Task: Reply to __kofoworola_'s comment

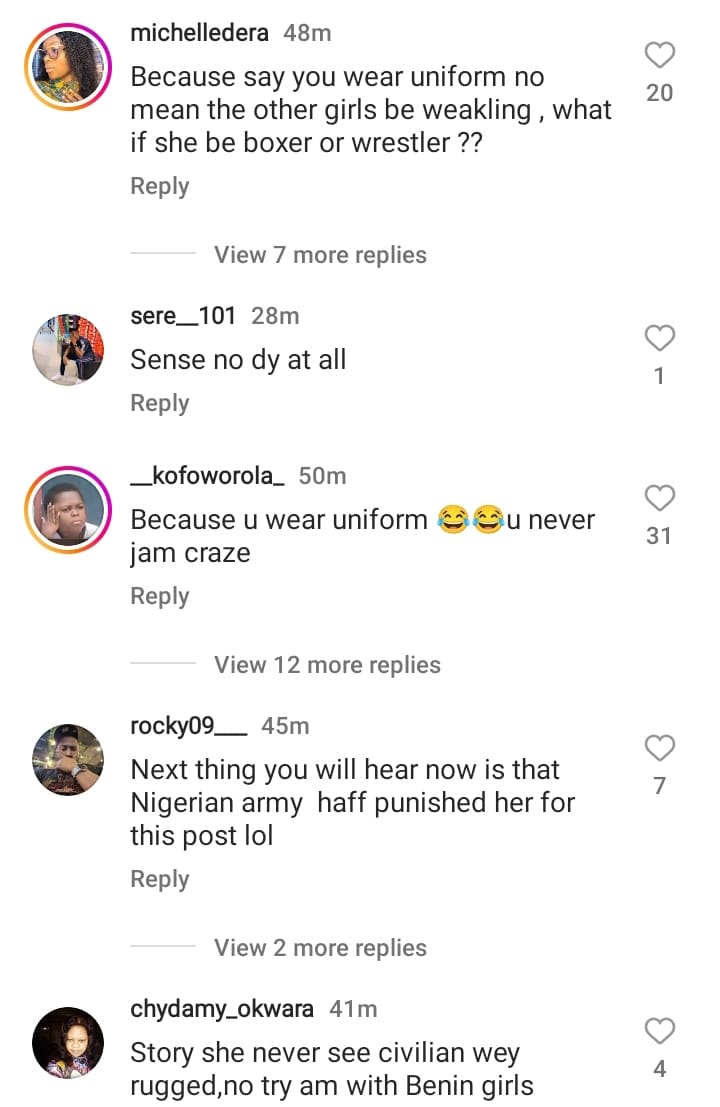Action: (x=160, y=596)
